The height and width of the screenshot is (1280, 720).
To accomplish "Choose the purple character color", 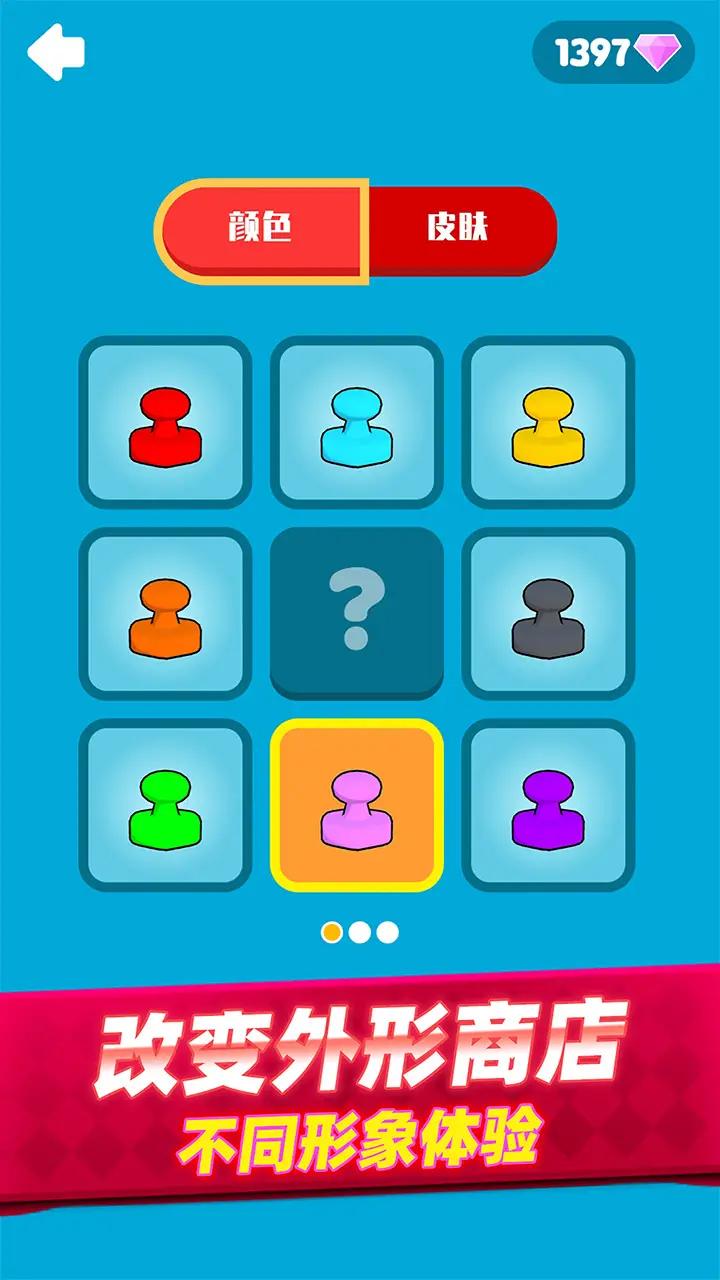I will click(x=548, y=805).
